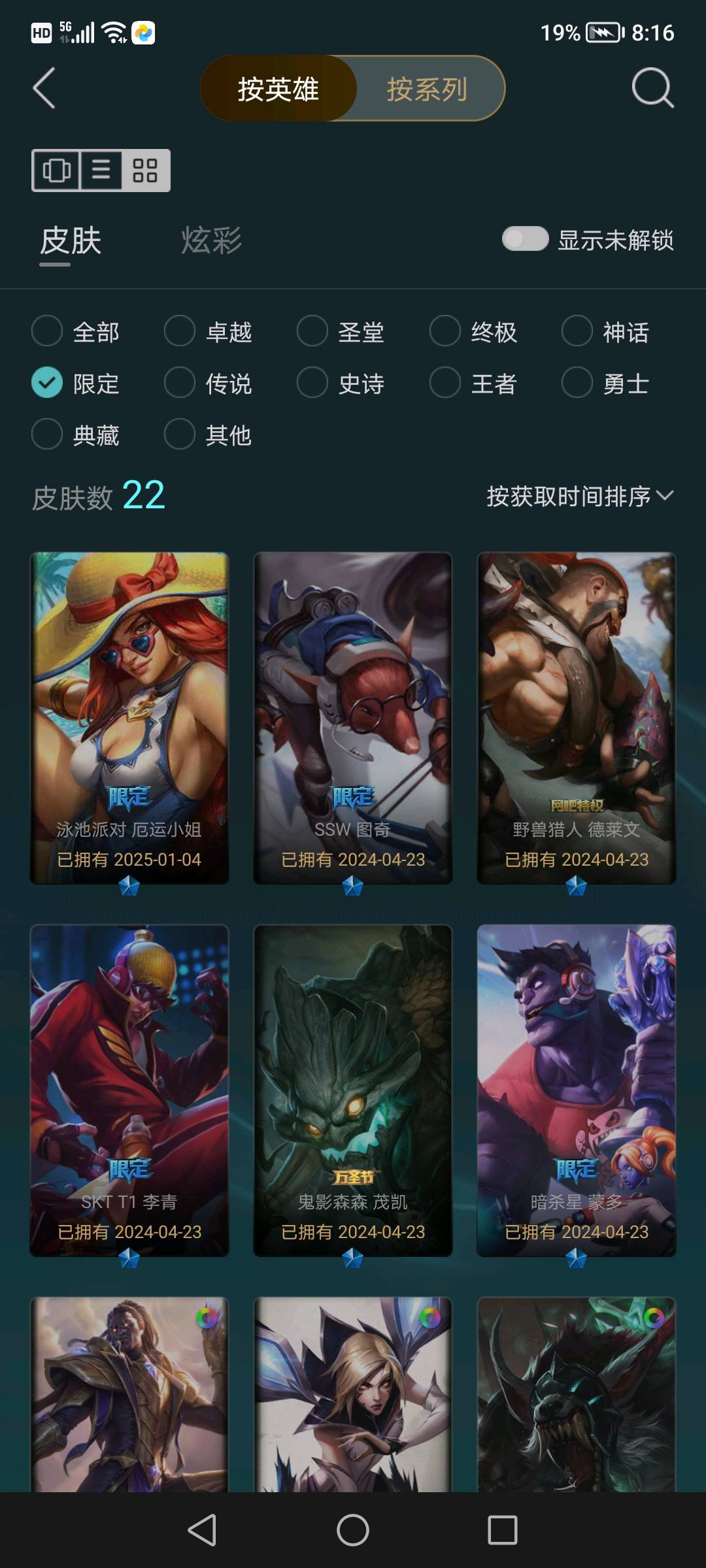This screenshot has width=706, height=1568.
Task: Switch to grid view layout
Action: [145, 171]
